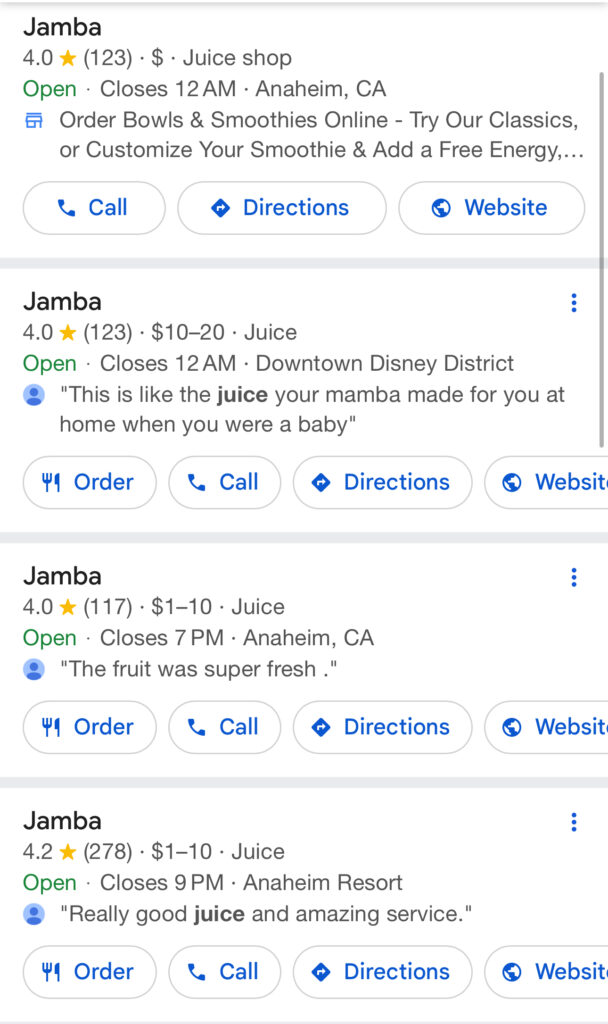The image size is (608, 1024).
Task: Visit website of the Jamba juice shop listing
Action: pyautogui.click(x=491, y=208)
